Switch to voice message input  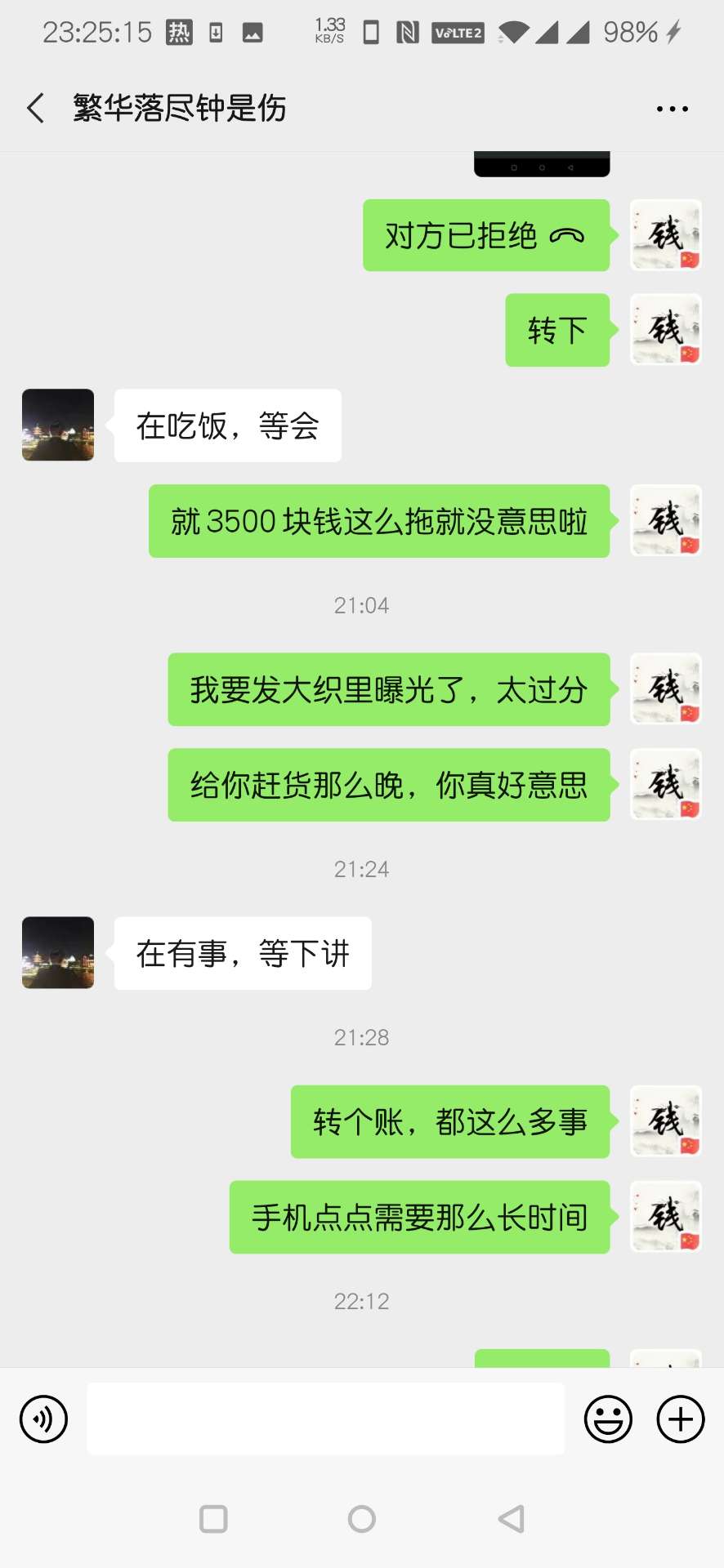tap(43, 1419)
